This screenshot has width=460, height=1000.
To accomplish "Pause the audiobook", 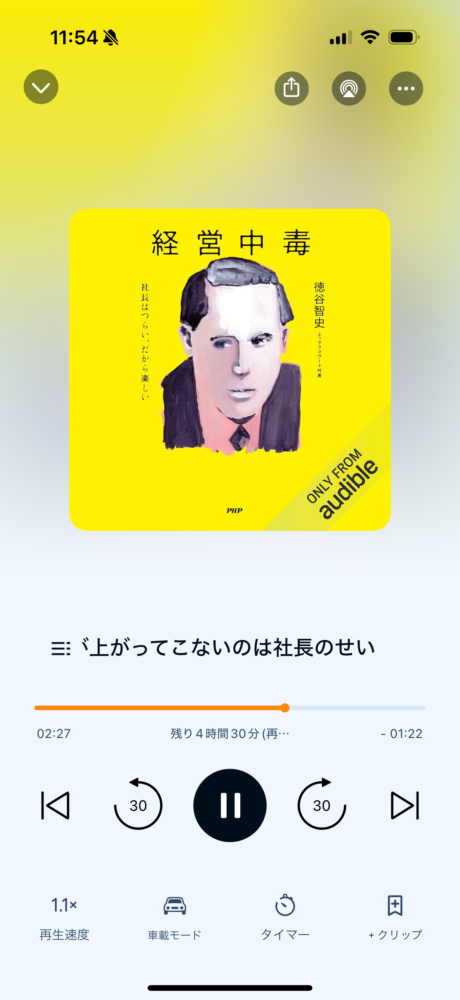I will tap(230, 805).
